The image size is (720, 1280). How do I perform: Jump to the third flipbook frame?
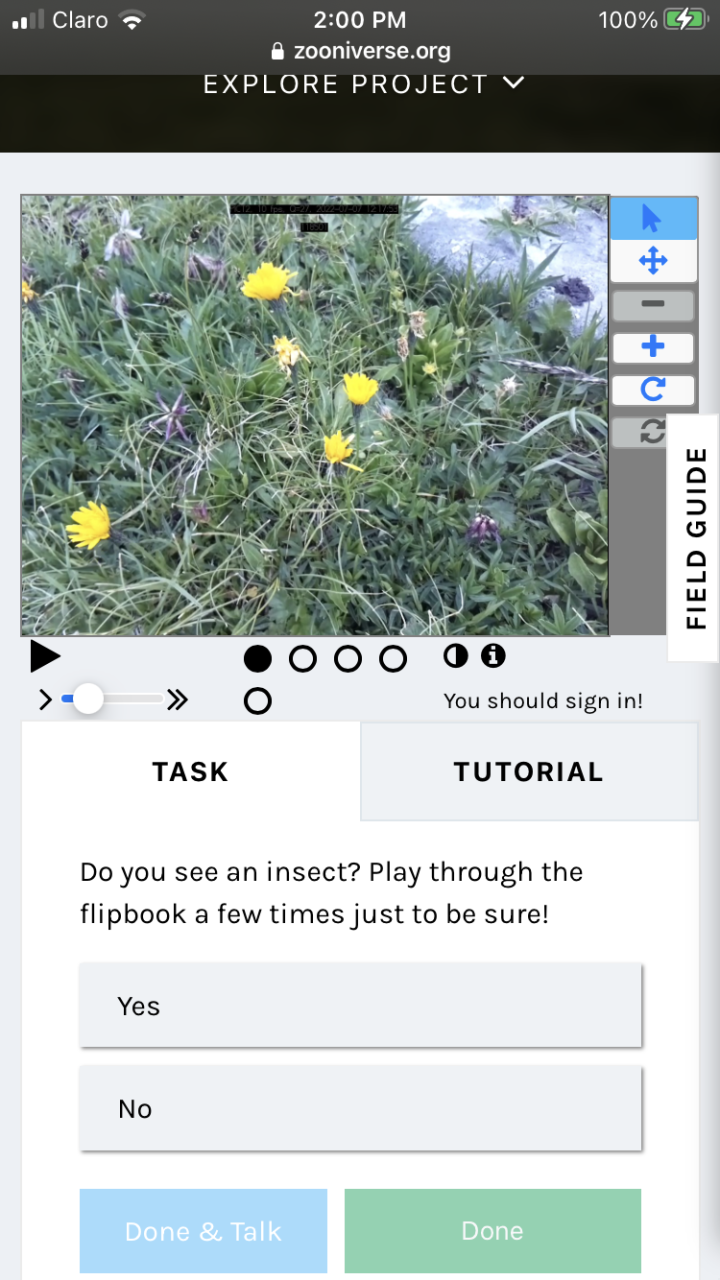(348, 659)
